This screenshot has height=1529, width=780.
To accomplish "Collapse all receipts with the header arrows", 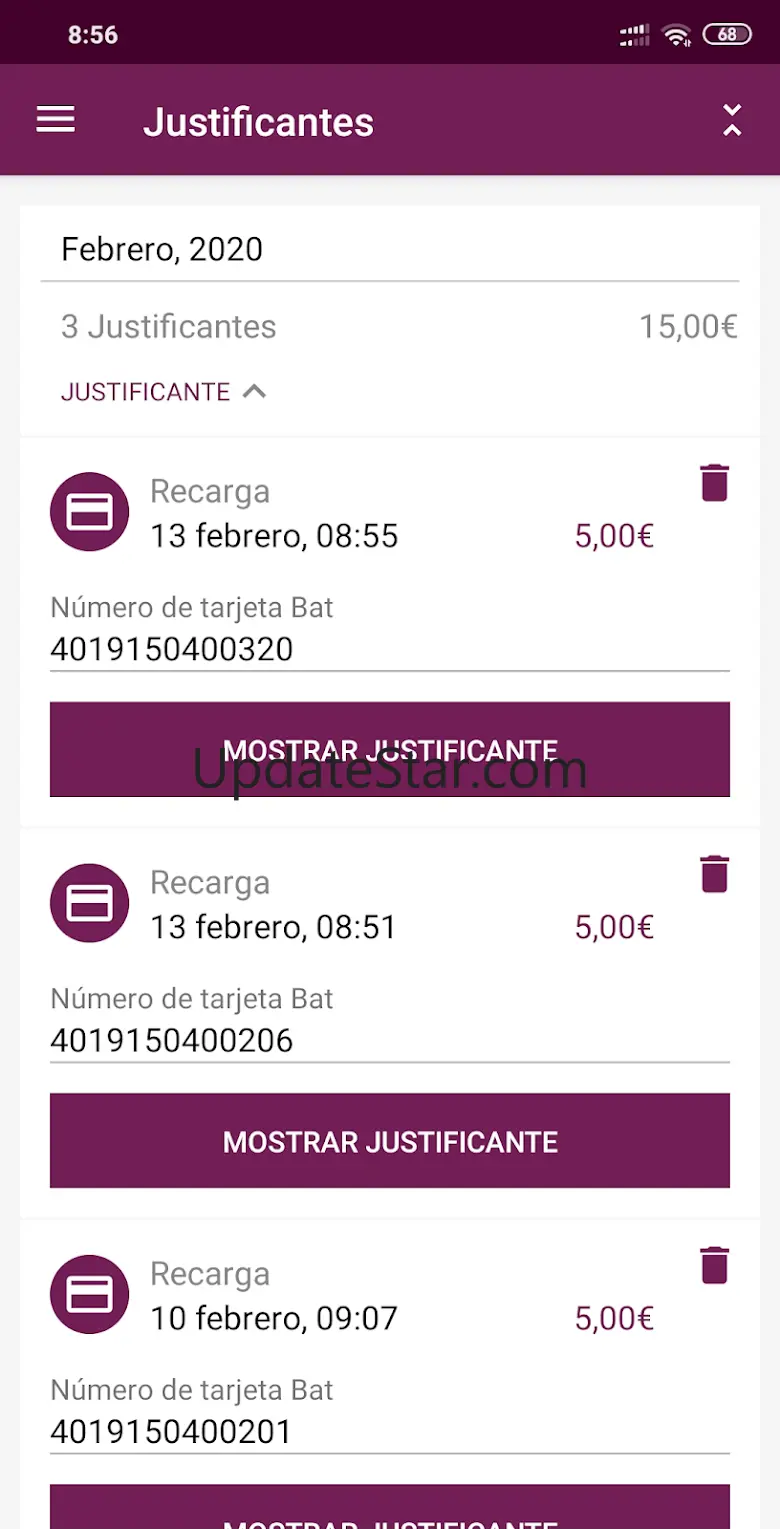I will [732, 120].
